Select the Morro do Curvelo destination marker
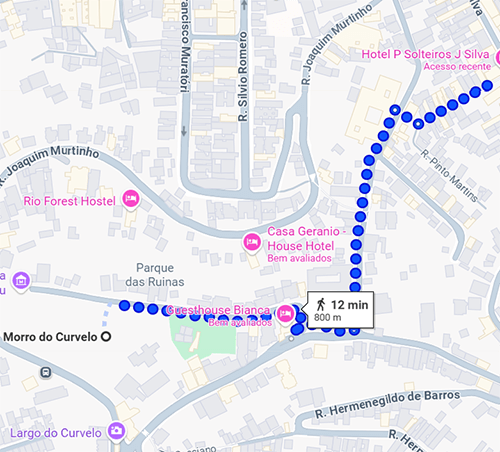 (106, 337)
